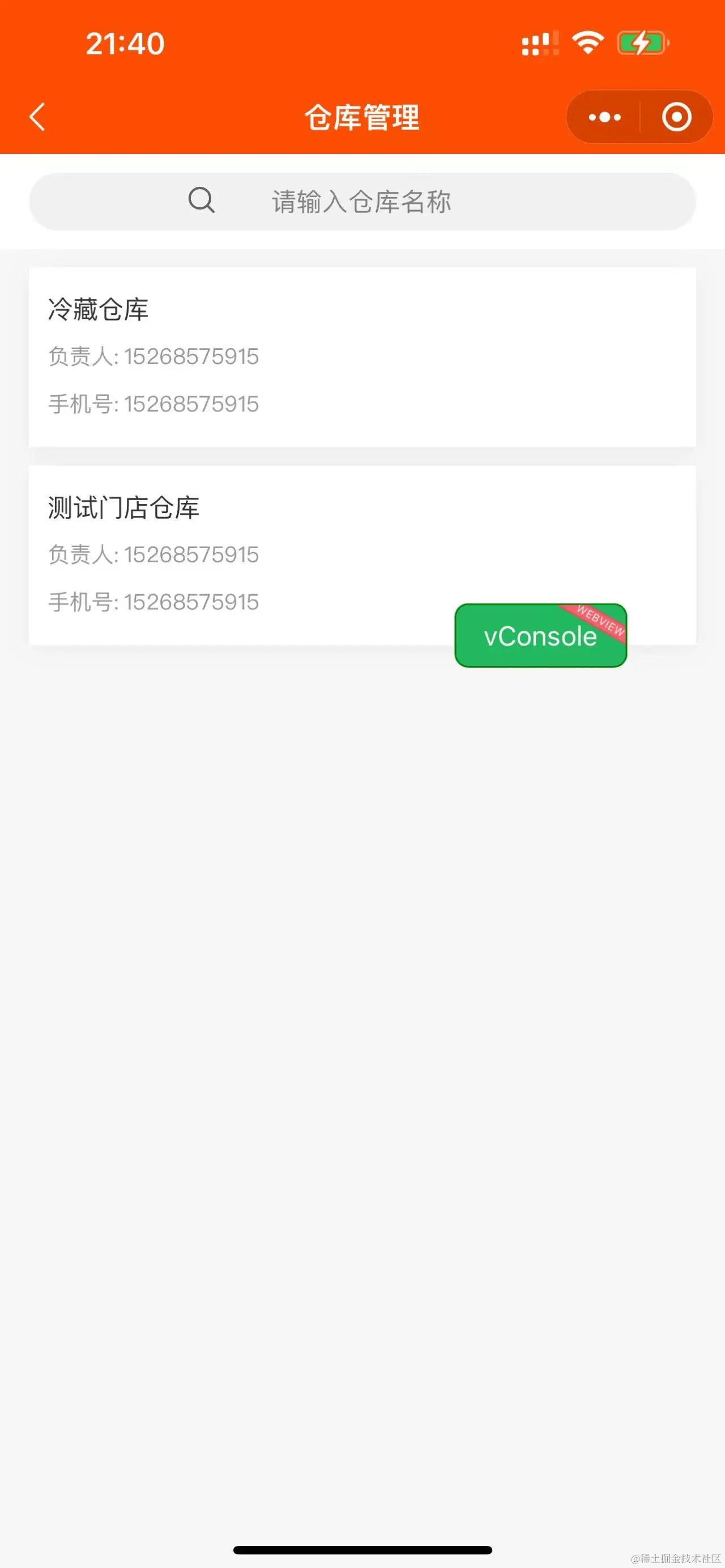
Task: Close the mini program with the circle button
Action: [676, 117]
